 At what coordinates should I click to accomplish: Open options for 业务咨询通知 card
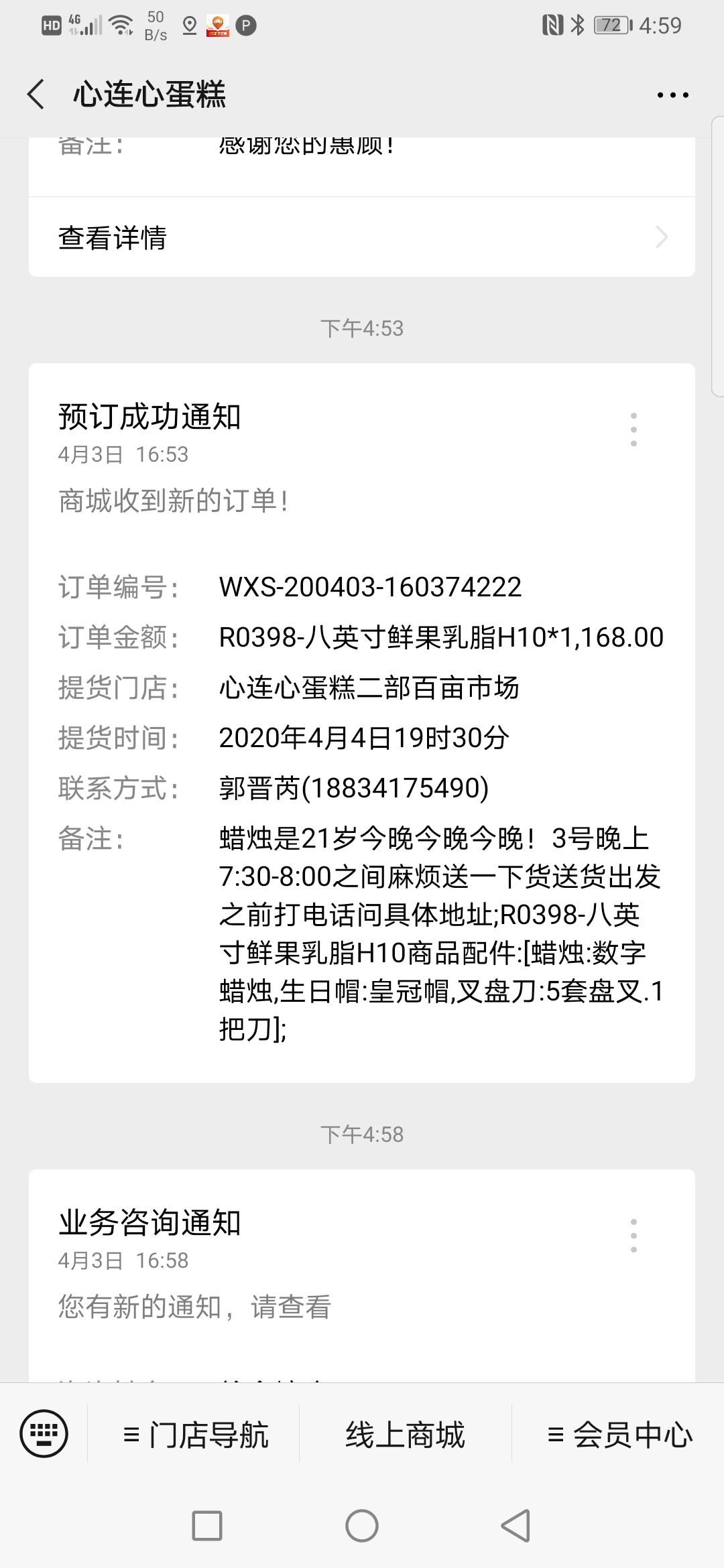click(x=633, y=1236)
